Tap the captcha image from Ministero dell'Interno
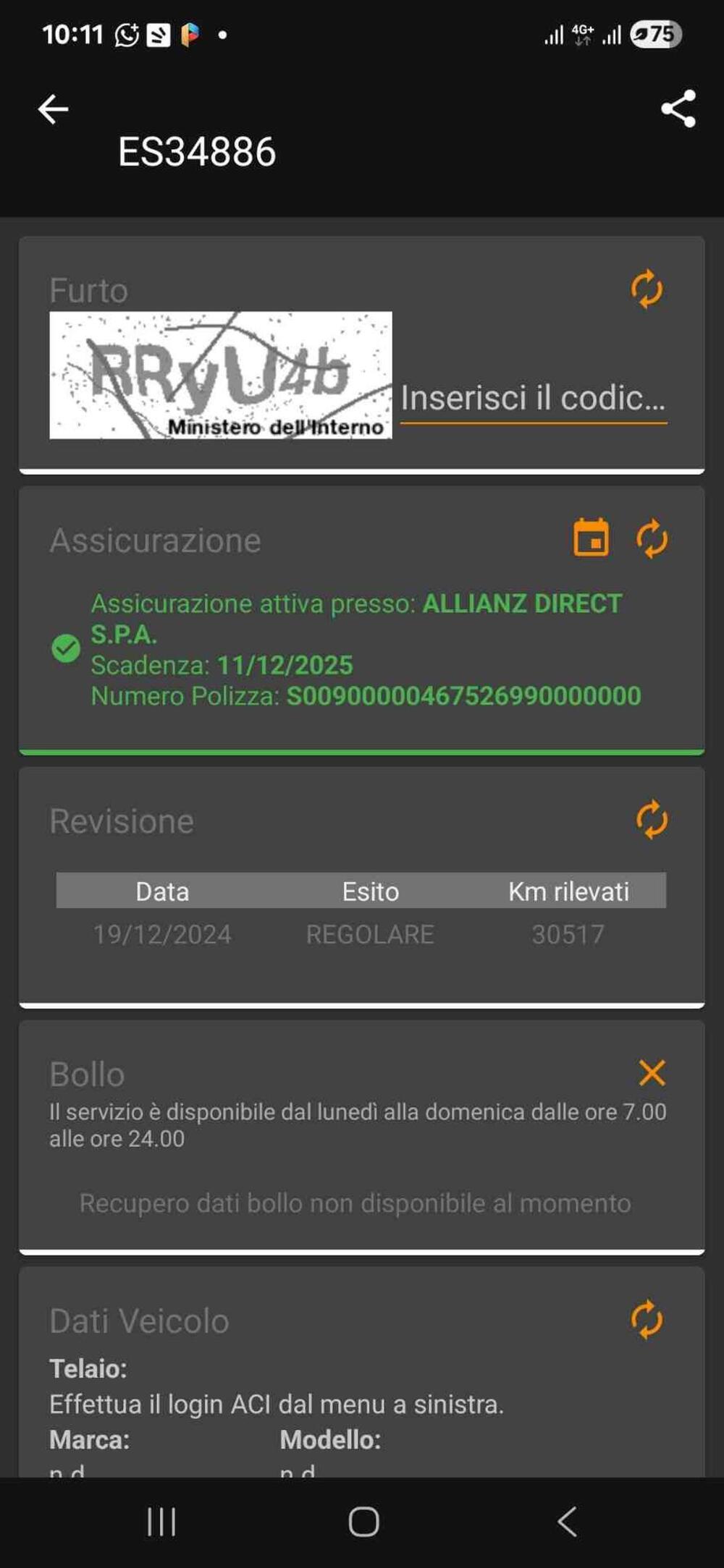The image size is (724, 1568). 220,374
